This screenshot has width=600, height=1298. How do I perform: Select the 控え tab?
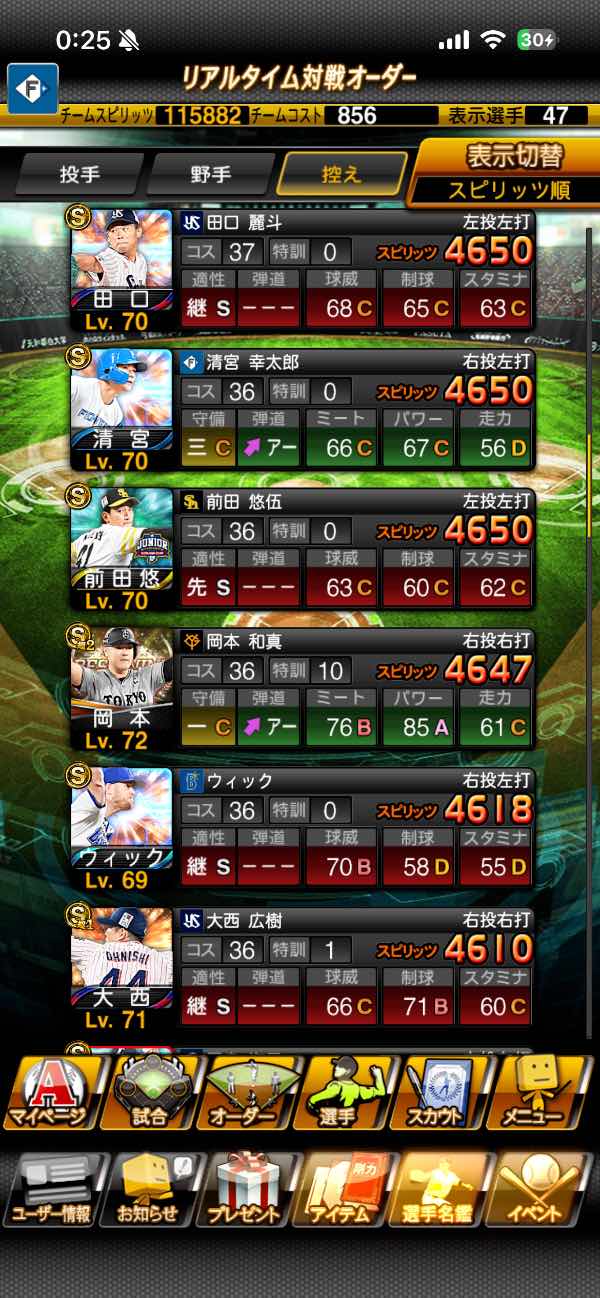click(x=343, y=174)
